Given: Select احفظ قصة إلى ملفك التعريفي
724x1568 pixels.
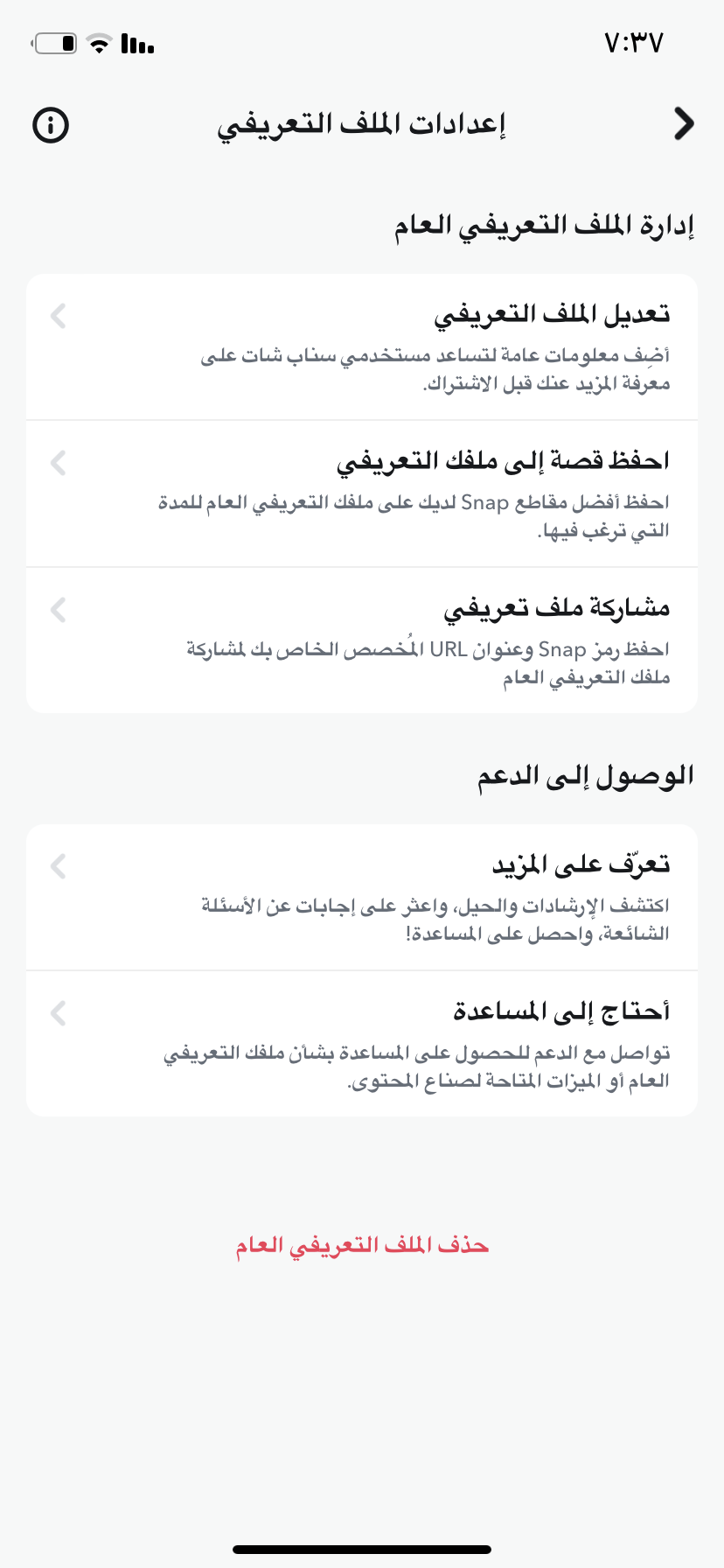Looking at the screenshot, I should click(x=362, y=494).
